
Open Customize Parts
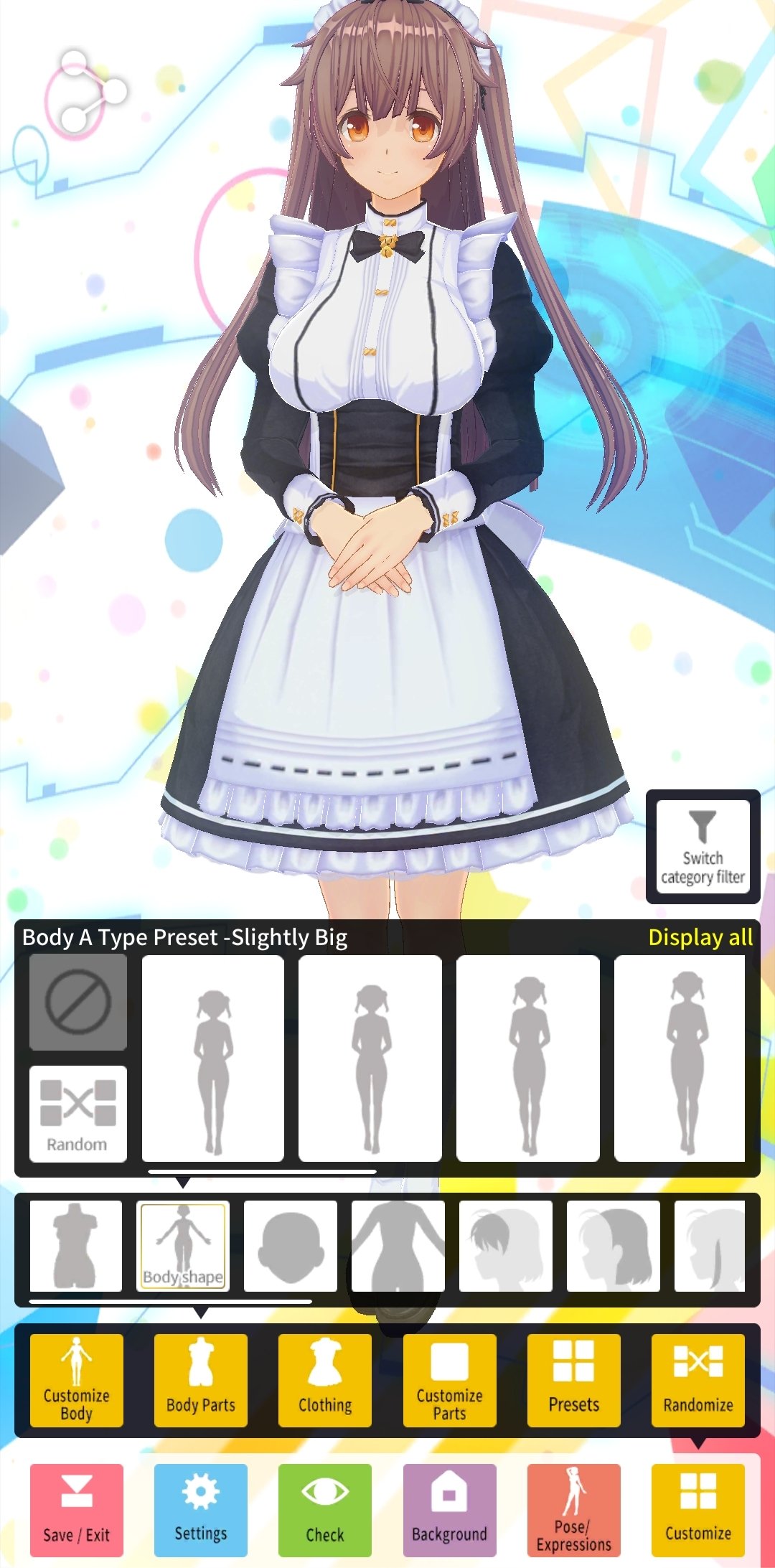point(449,1380)
